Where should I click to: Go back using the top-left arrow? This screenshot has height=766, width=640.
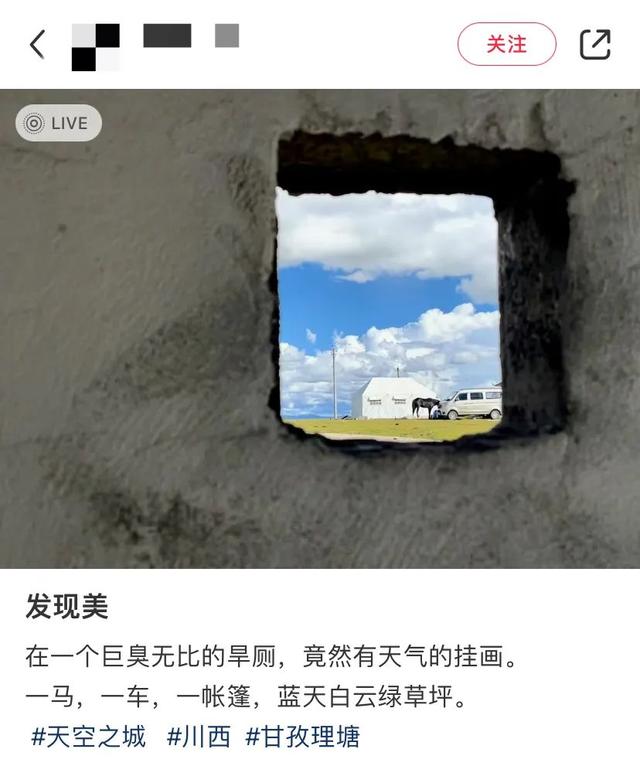click(38, 44)
